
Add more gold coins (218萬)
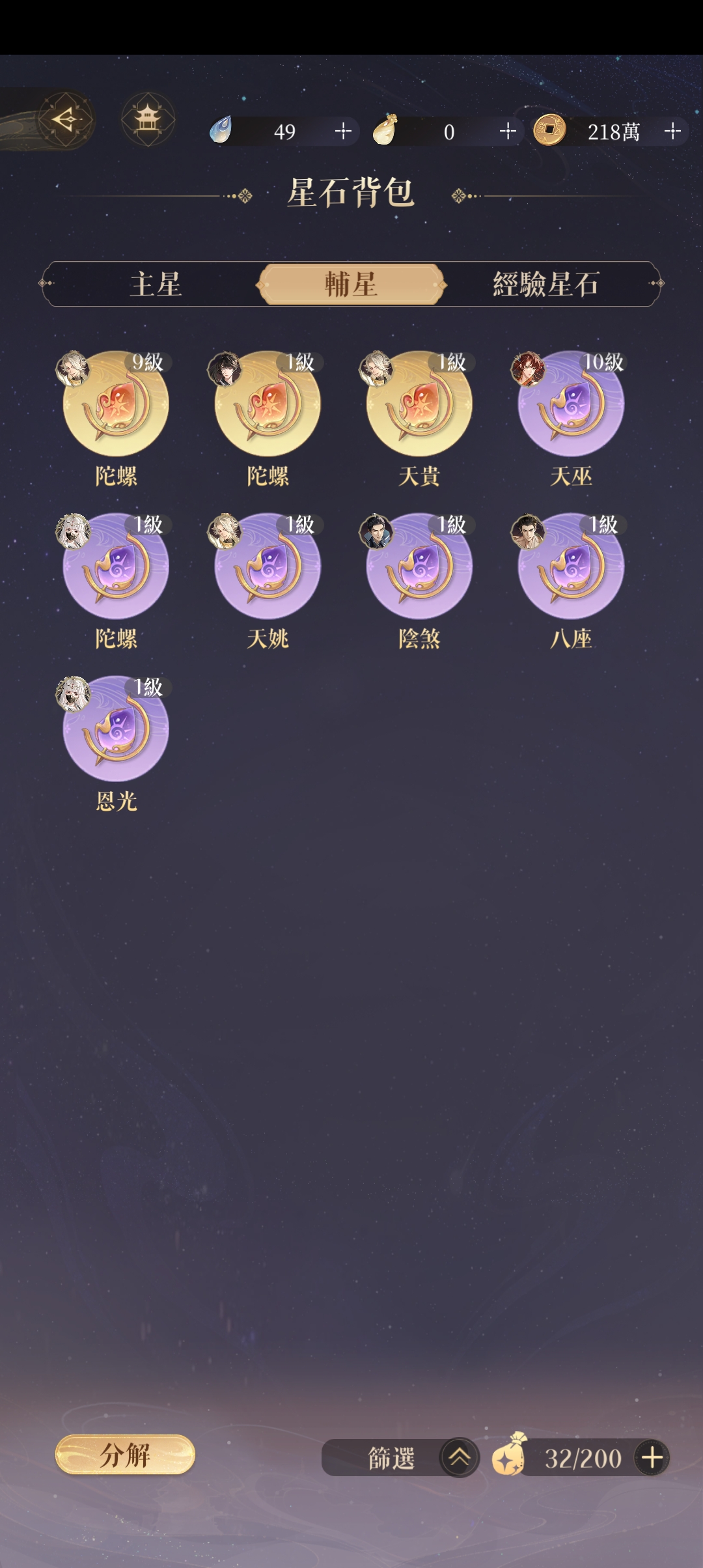point(672,132)
